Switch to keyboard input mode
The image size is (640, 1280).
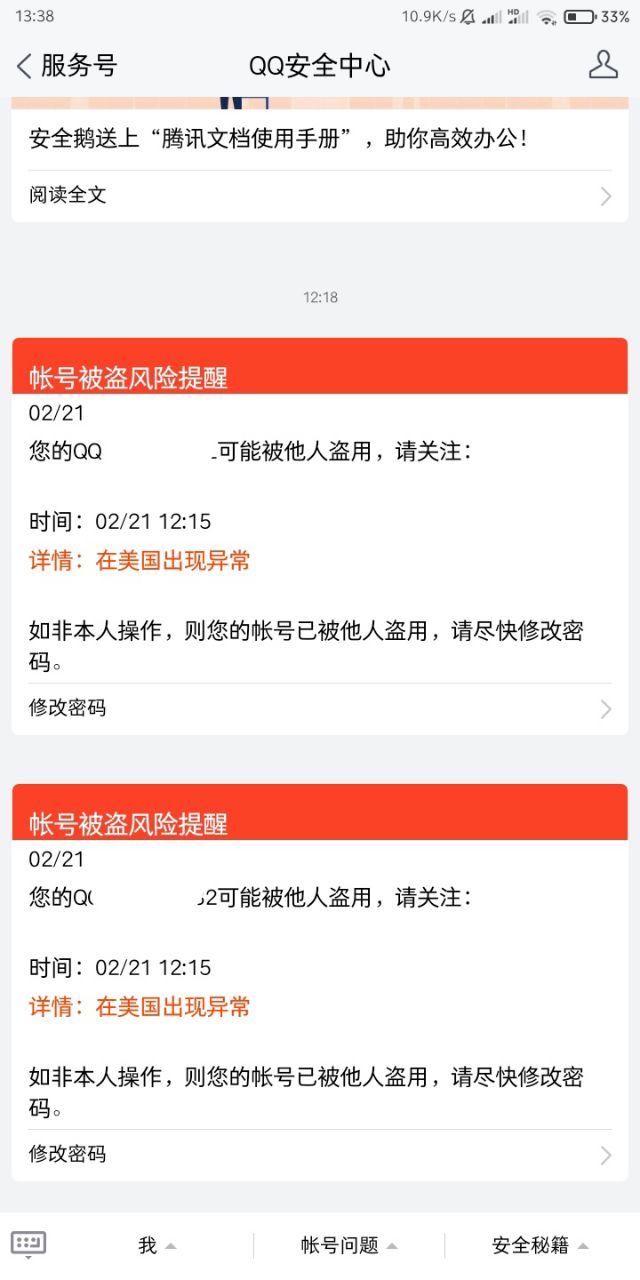pyautogui.click(x=28, y=1244)
